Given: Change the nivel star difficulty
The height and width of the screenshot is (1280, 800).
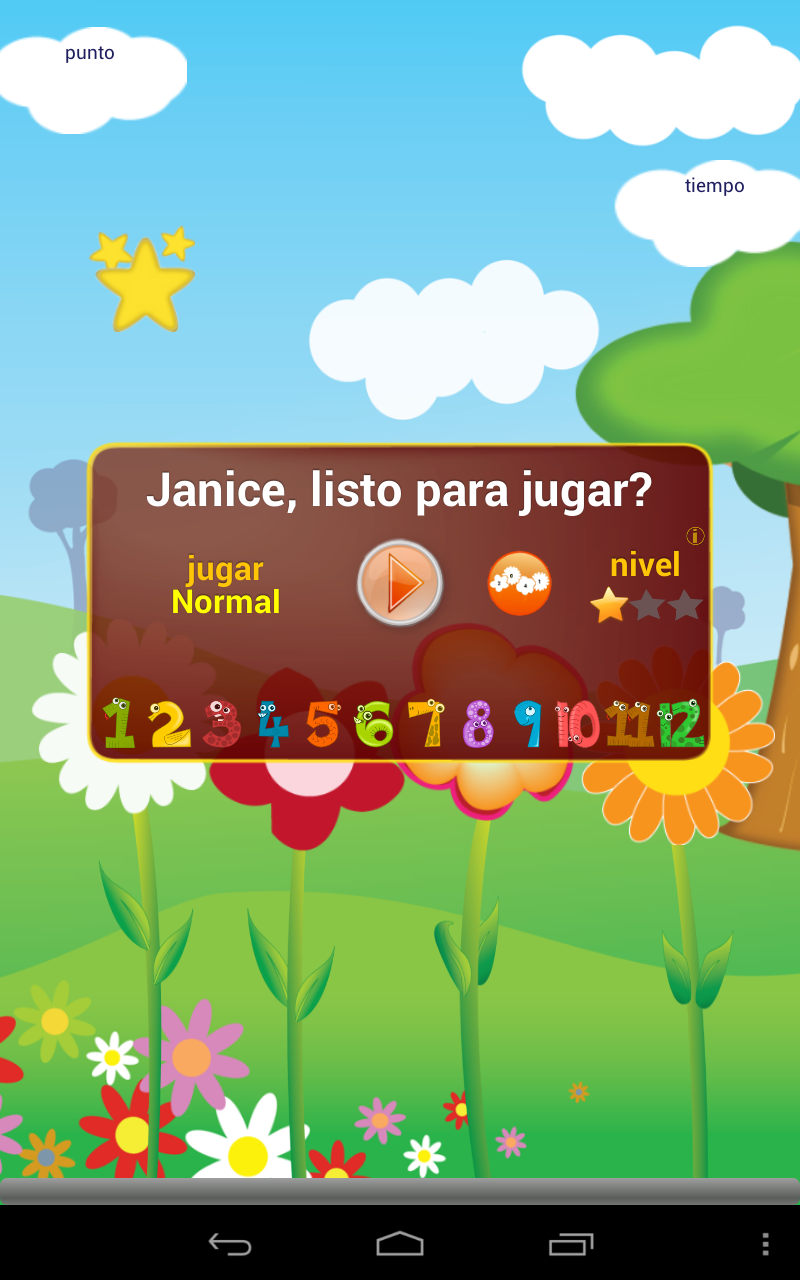Looking at the screenshot, I should coord(646,604).
